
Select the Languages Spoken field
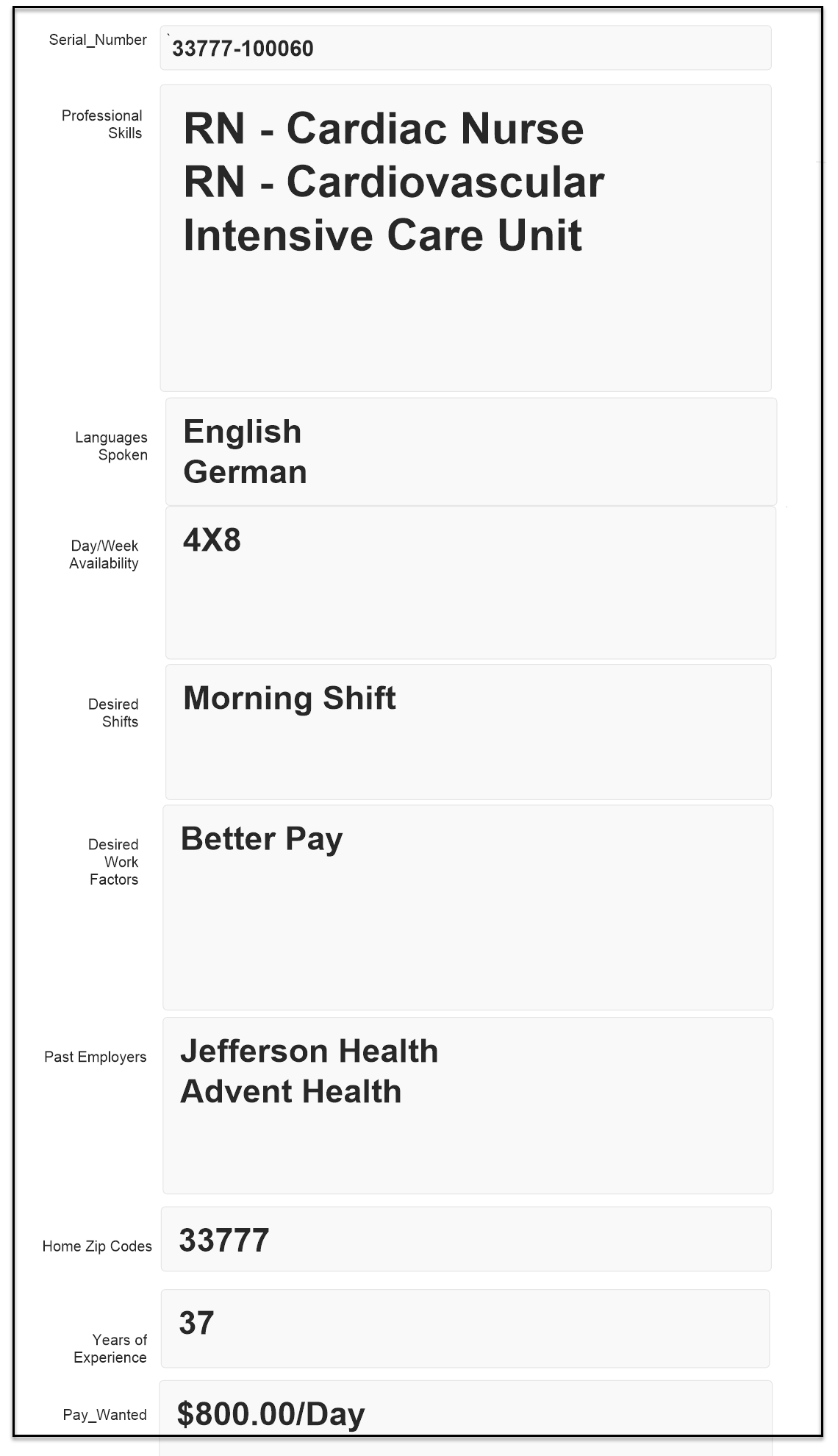(x=470, y=452)
